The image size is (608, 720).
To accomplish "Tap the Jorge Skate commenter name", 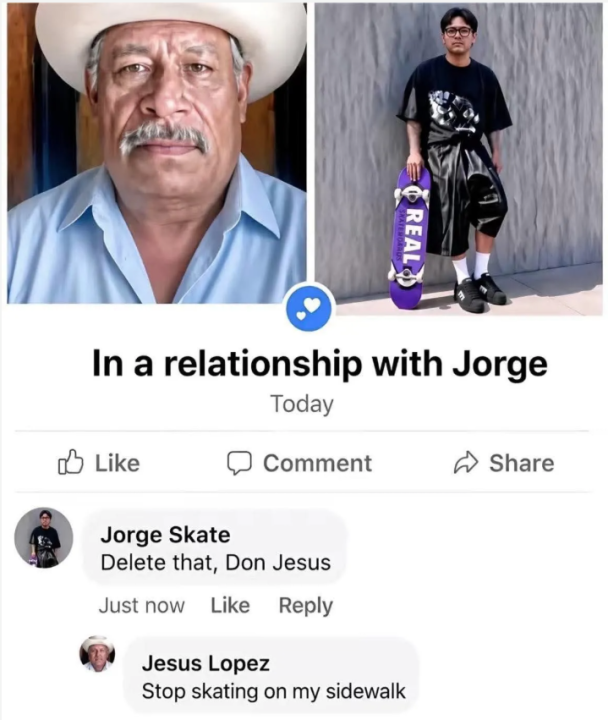I will (x=165, y=534).
